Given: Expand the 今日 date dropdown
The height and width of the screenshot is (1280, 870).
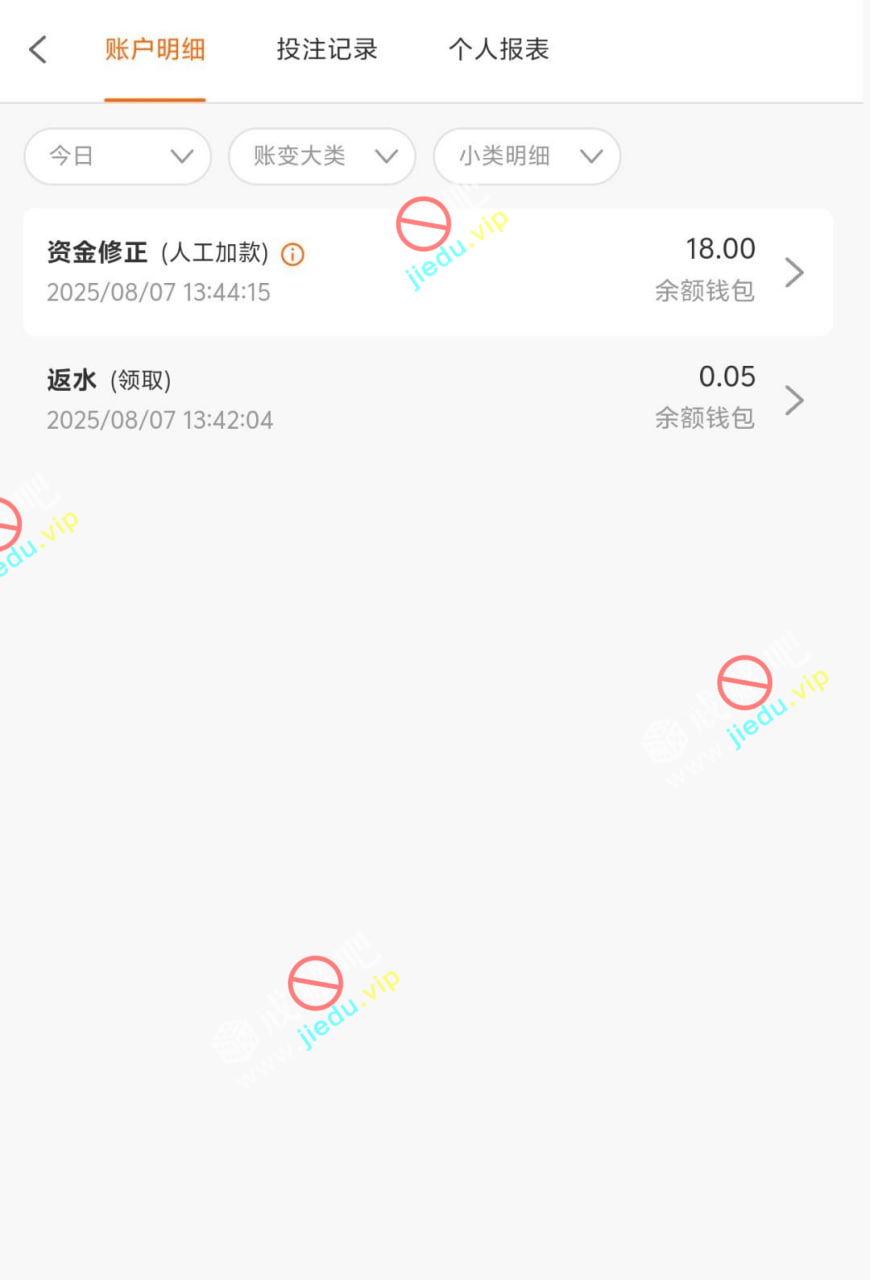Looking at the screenshot, I should point(118,156).
